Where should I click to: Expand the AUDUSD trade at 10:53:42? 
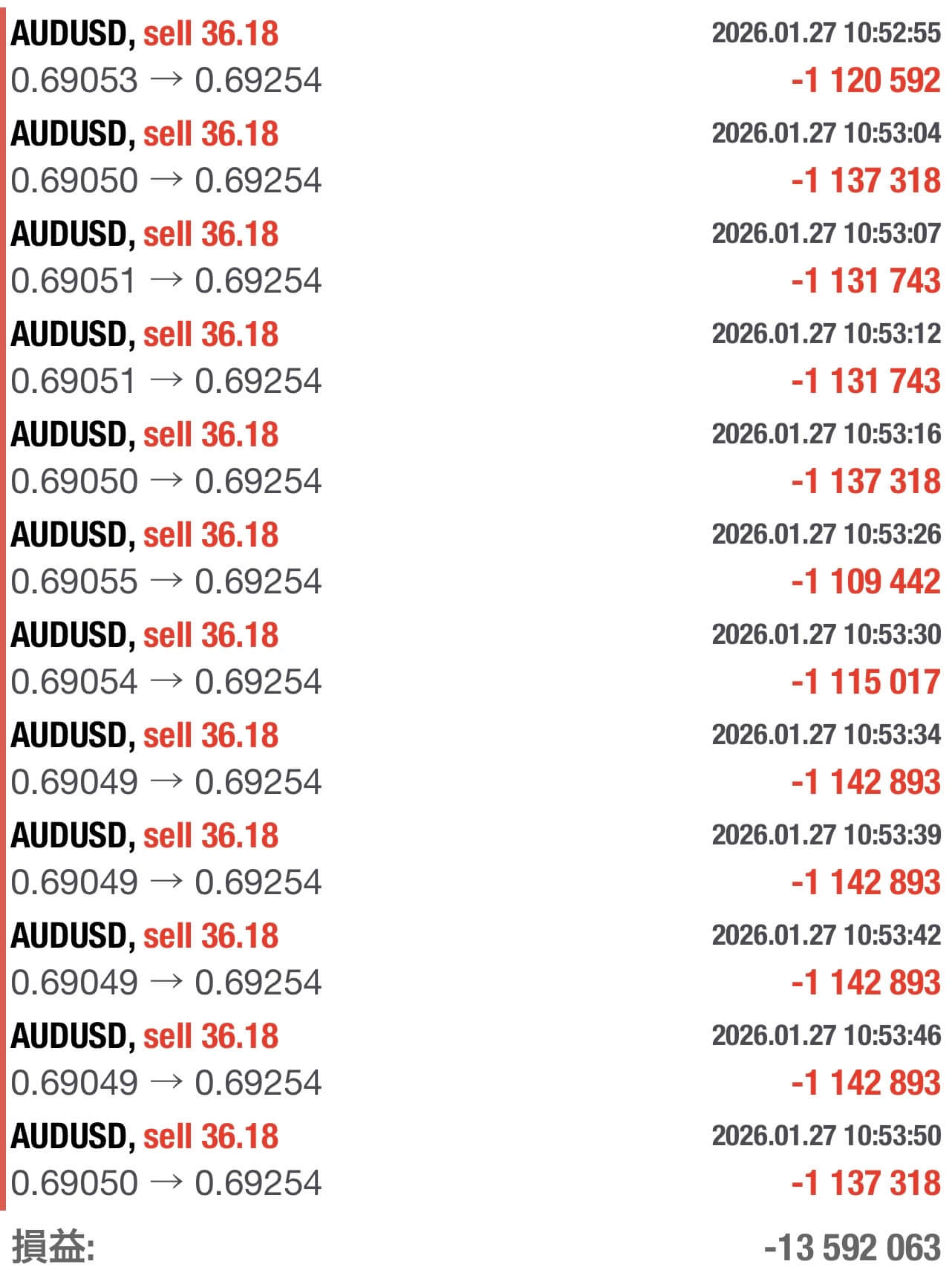coord(475,960)
